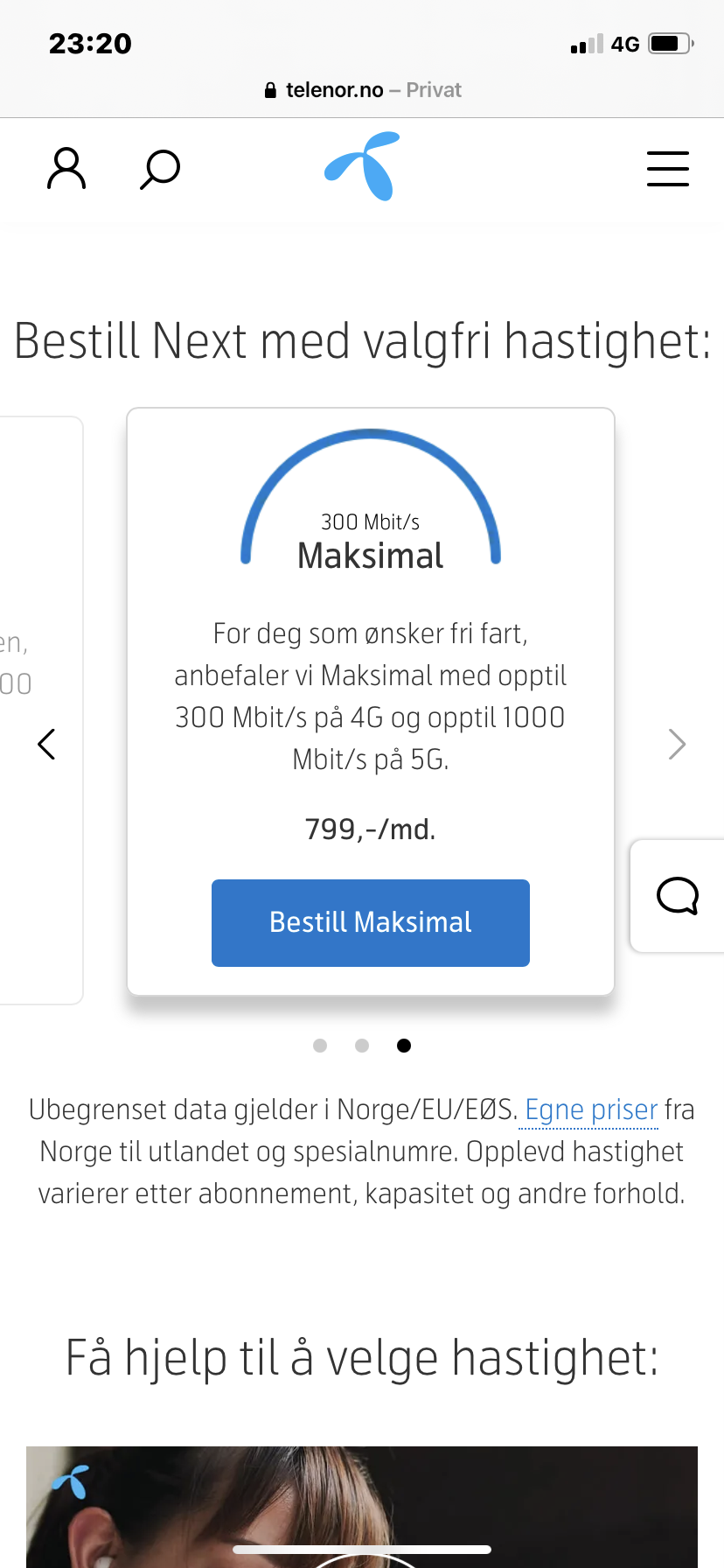Open the user account icon
Image resolution: width=724 pixels, height=1568 pixels.
coord(66,168)
